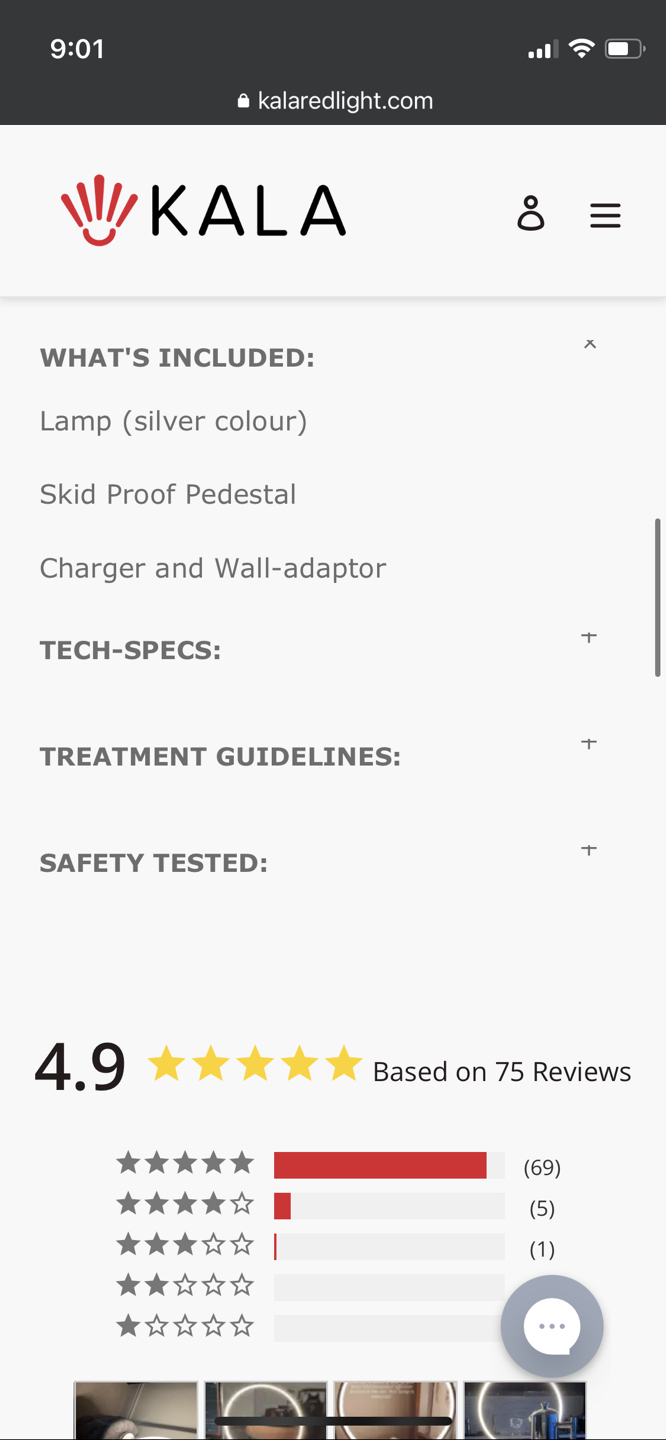Expand the Safety Tested section
Screen dimensions: 666x1440
(x=589, y=850)
